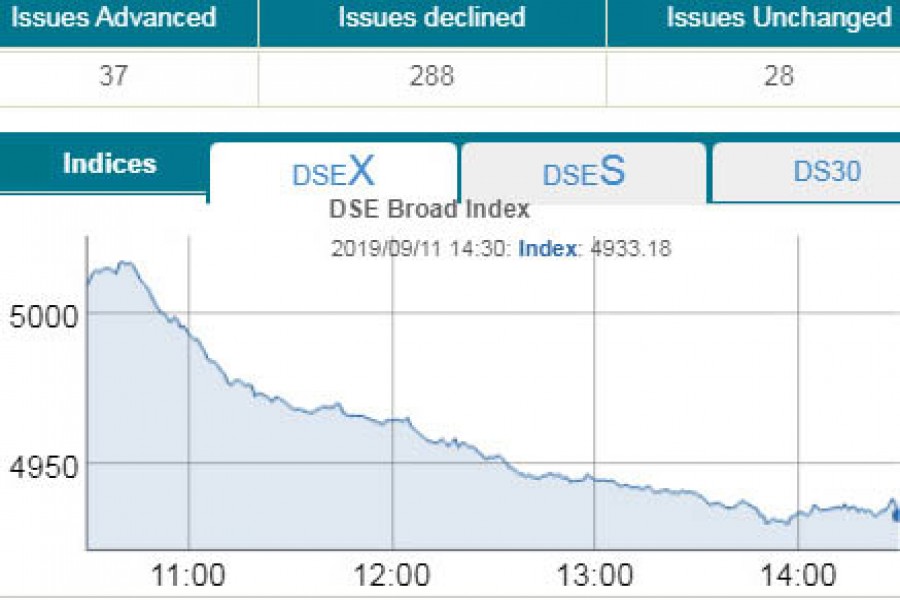Open the DS30 index tab
Viewport: 900px width, 600px height.
[826, 172]
